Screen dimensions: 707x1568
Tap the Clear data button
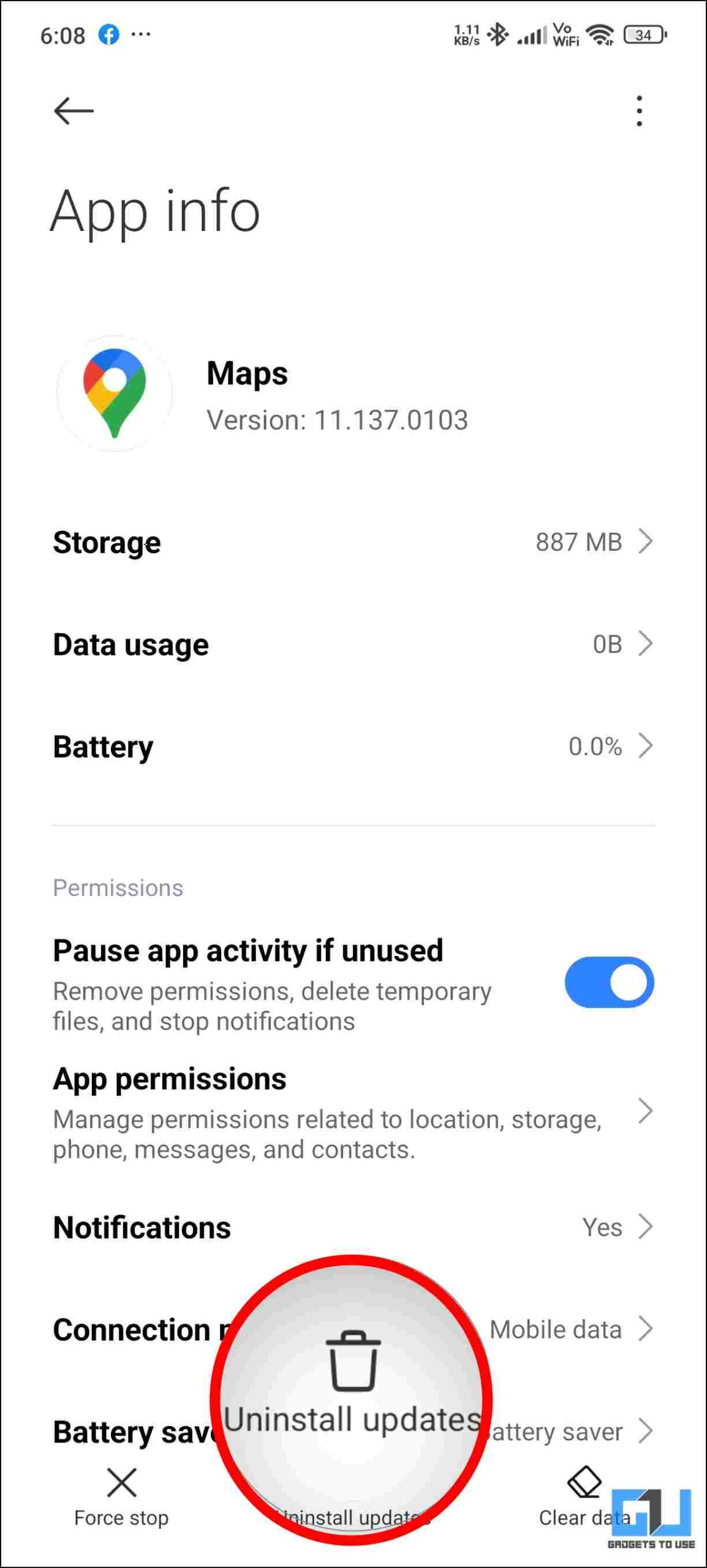(584, 1501)
